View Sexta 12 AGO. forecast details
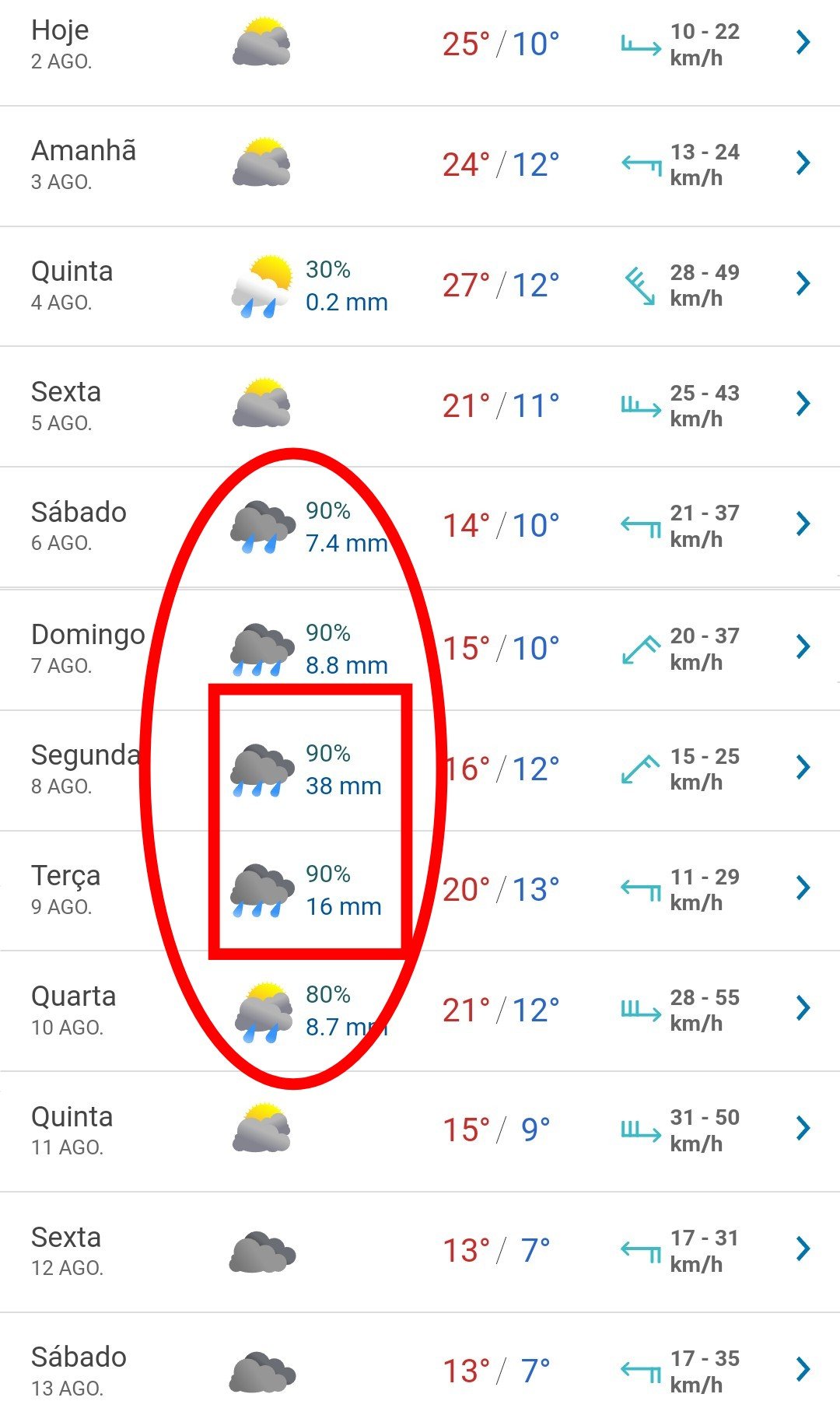 (420, 1252)
